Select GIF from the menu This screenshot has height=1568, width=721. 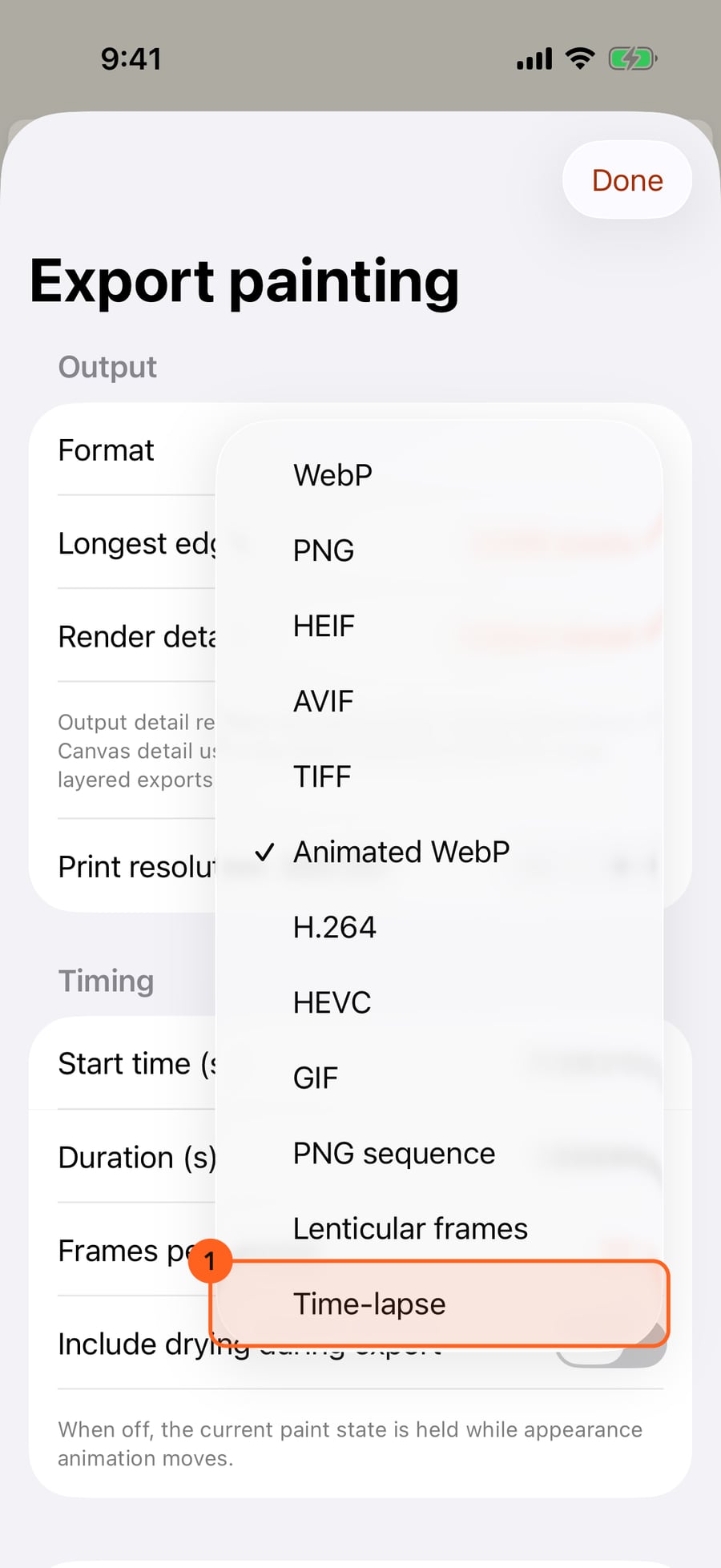click(x=439, y=1078)
